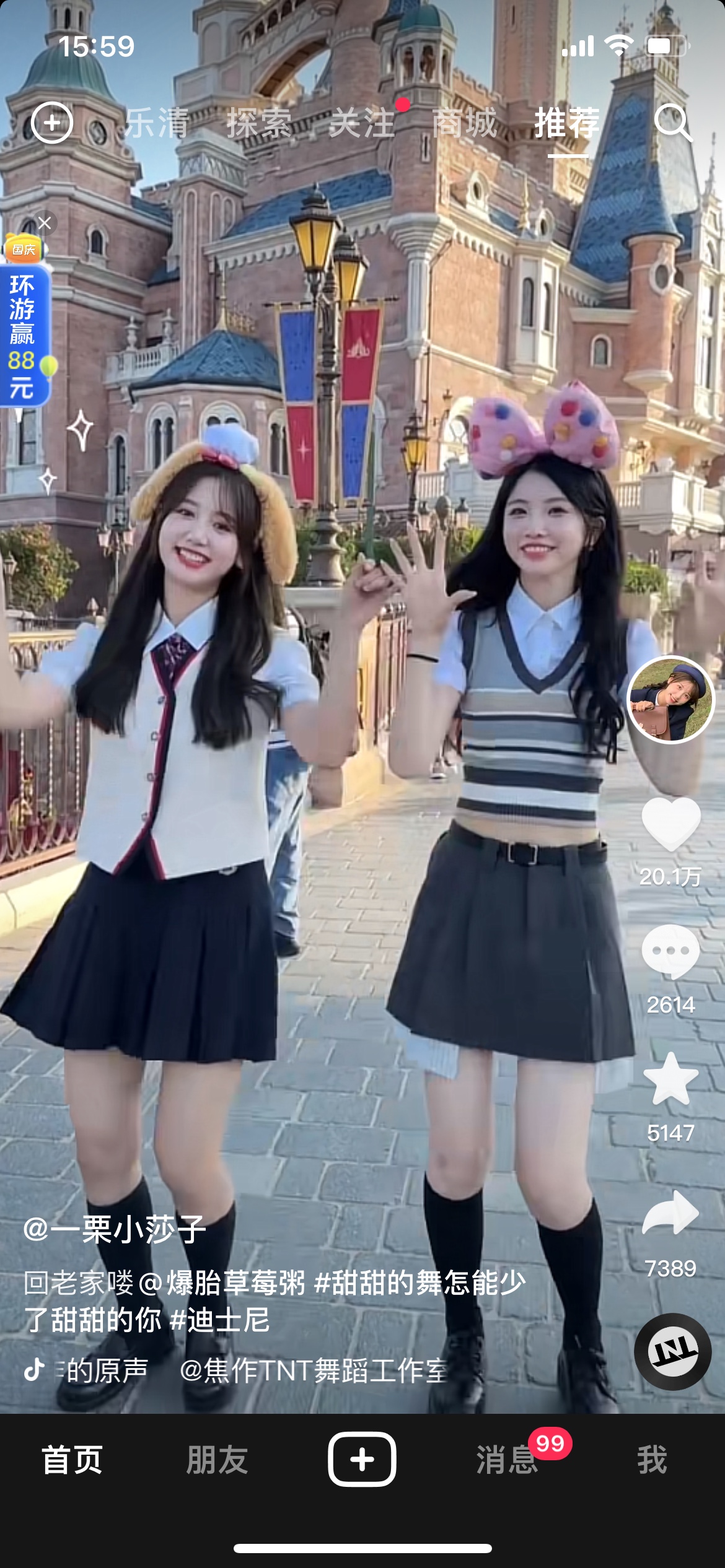Open the spinning music disc
This screenshot has height=1568, width=725.
[x=672, y=1351]
